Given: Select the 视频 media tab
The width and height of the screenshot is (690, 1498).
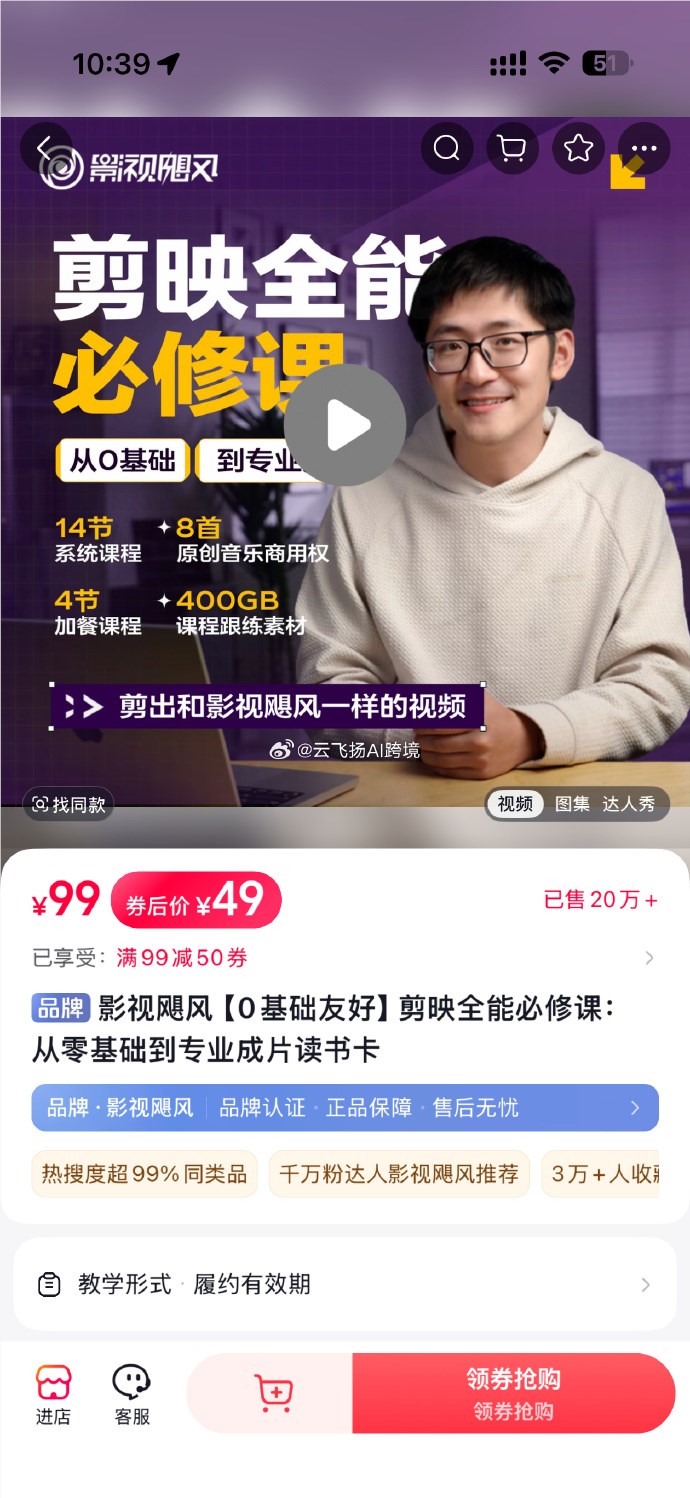Looking at the screenshot, I should coord(515,804).
